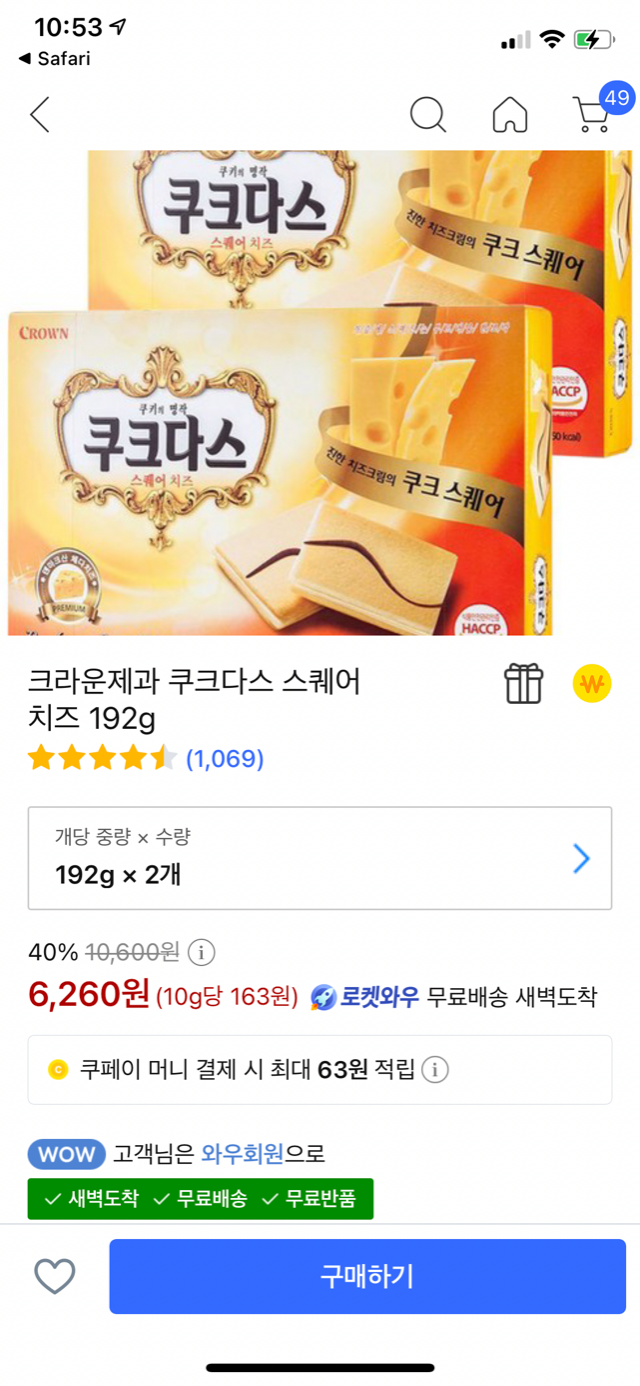The height and width of the screenshot is (1386, 640).
Task: Add product to wishlist with heart icon
Action: tap(55, 1276)
